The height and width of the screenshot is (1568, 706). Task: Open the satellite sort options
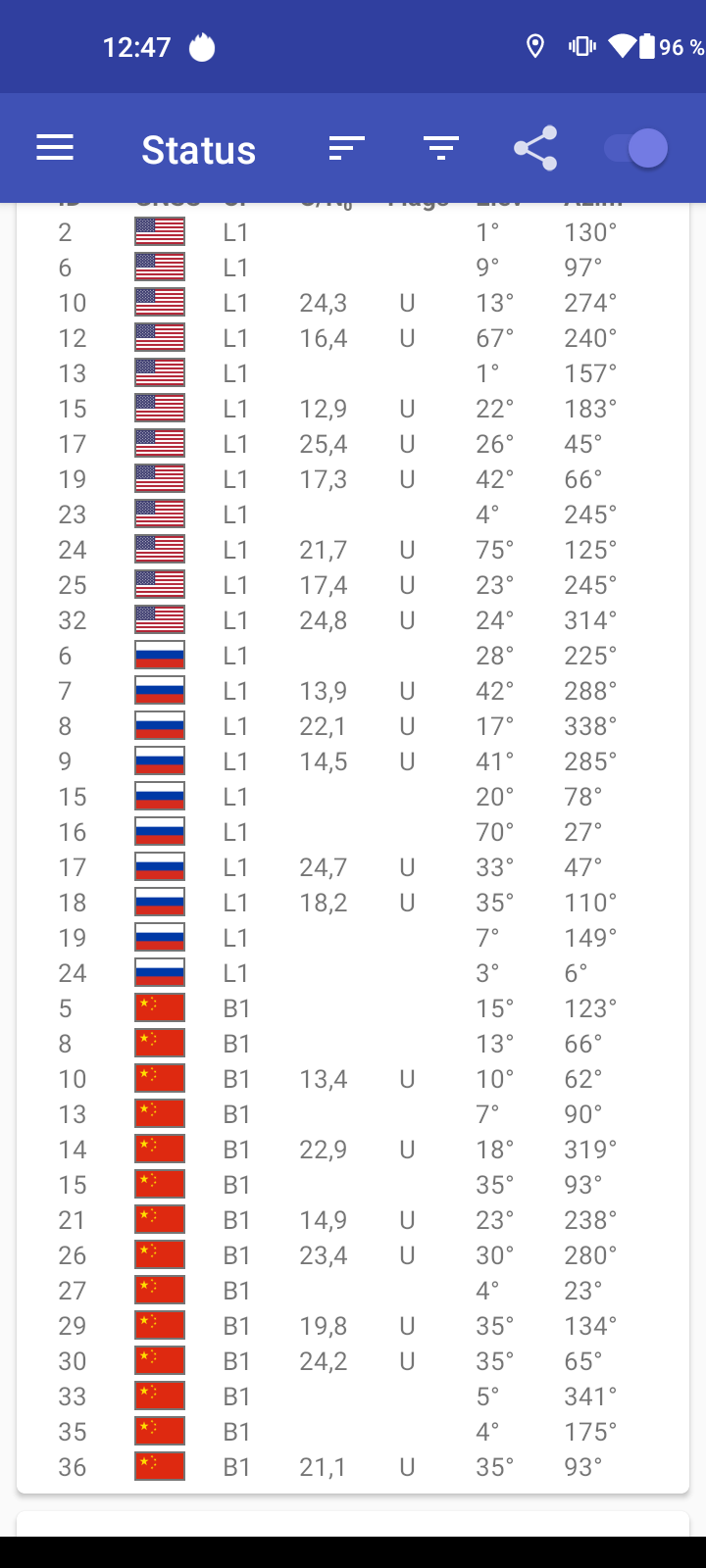[x=346, y=149]
